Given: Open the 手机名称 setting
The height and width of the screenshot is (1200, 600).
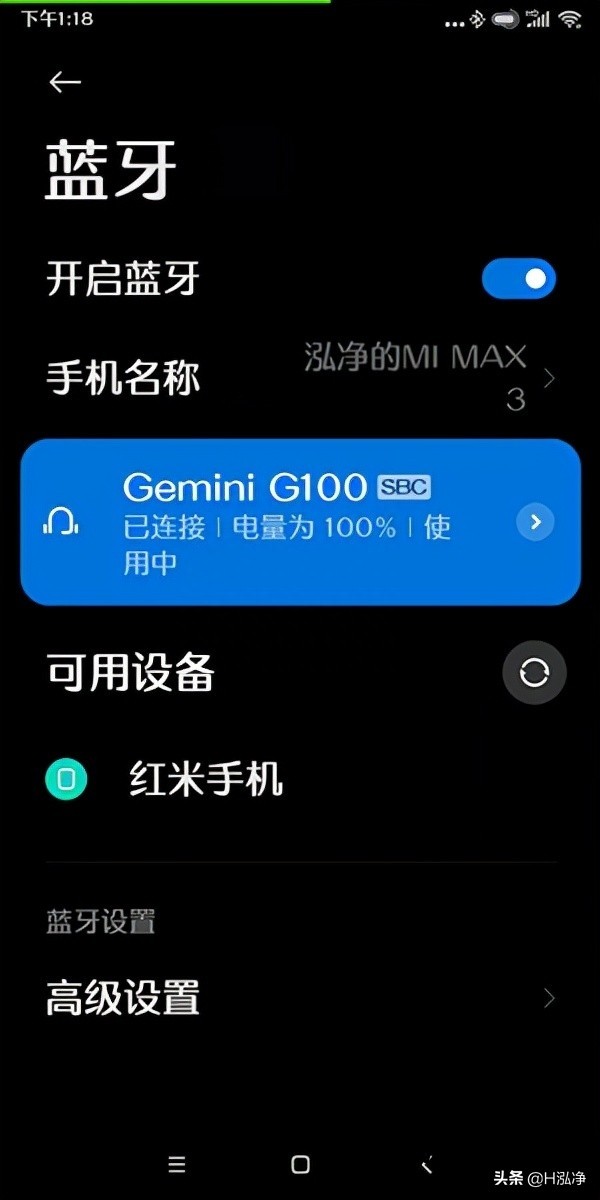Looking at the screenshot, I should (x=300, y=378).
